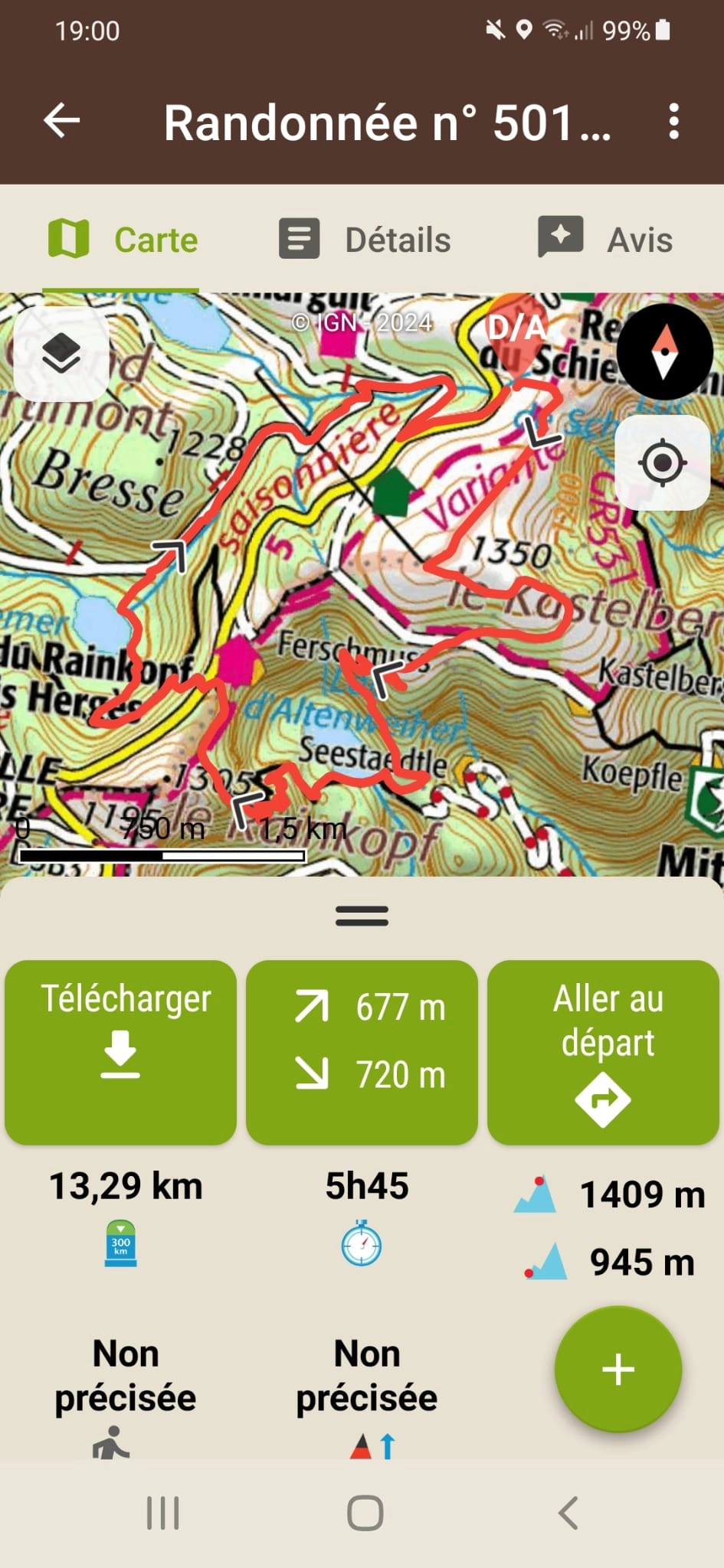
Task: Open the three-dot overflow menu
Action: click(x=673, y=121)
